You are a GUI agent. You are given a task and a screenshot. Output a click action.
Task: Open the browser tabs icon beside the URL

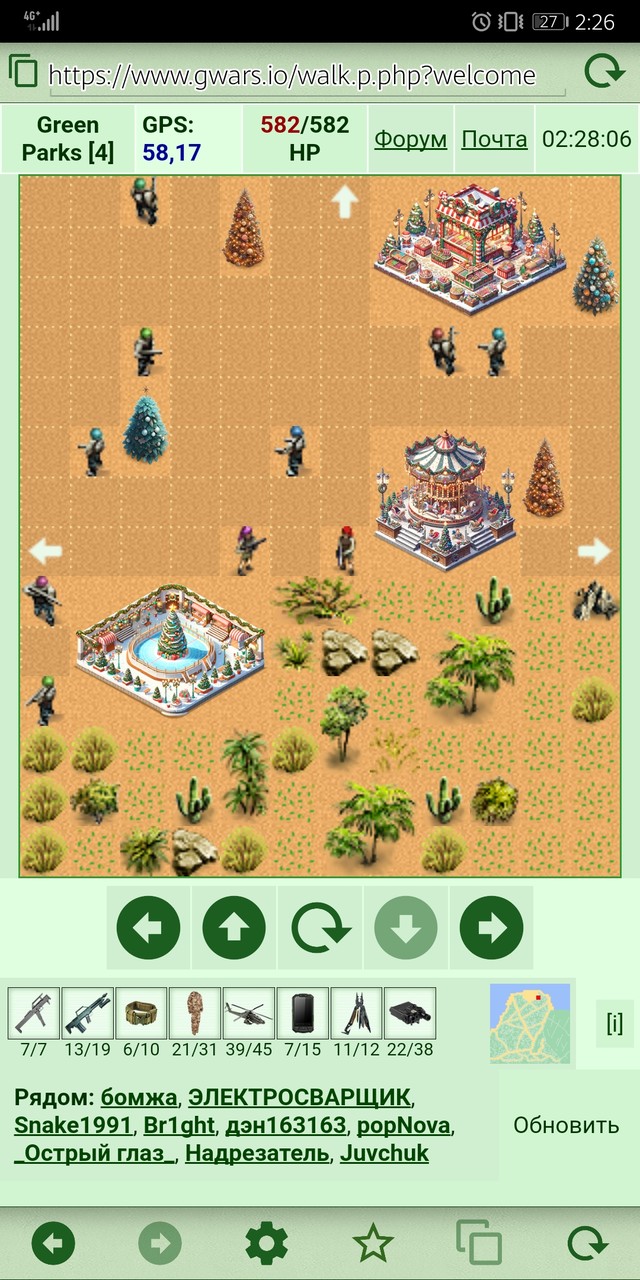click(23, 72)
